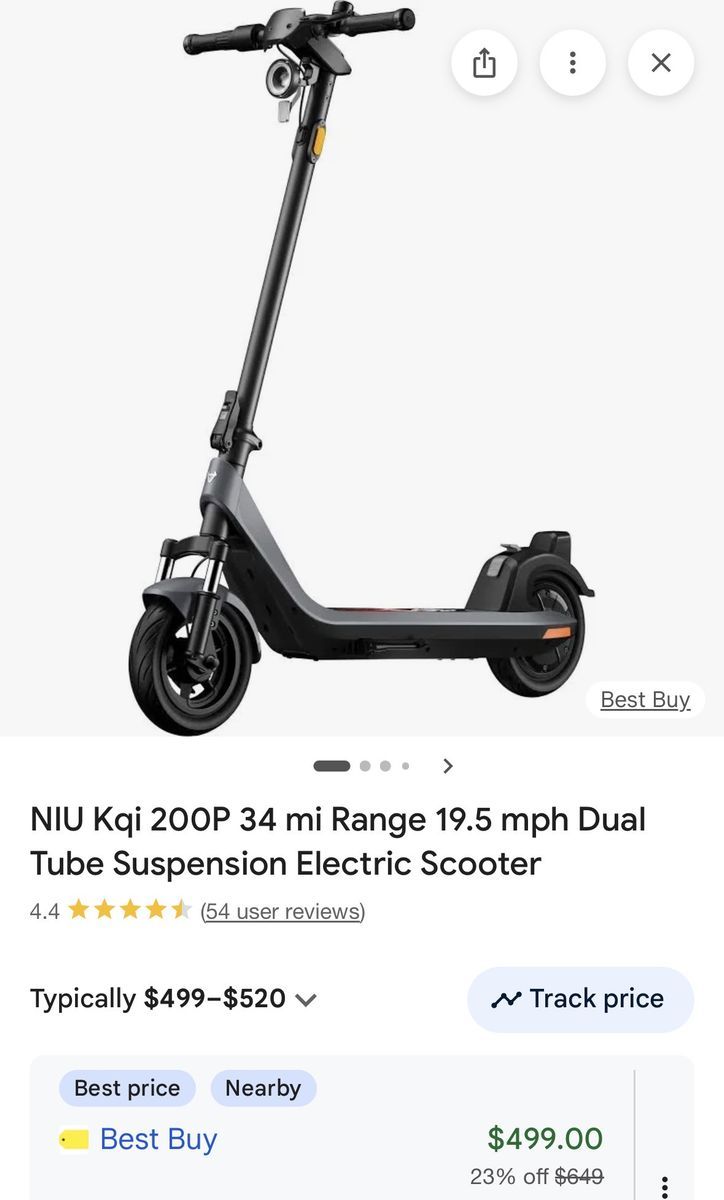Click the Track price button
The height and width of the screenshot is (1200, 724).
coord(580,998)
